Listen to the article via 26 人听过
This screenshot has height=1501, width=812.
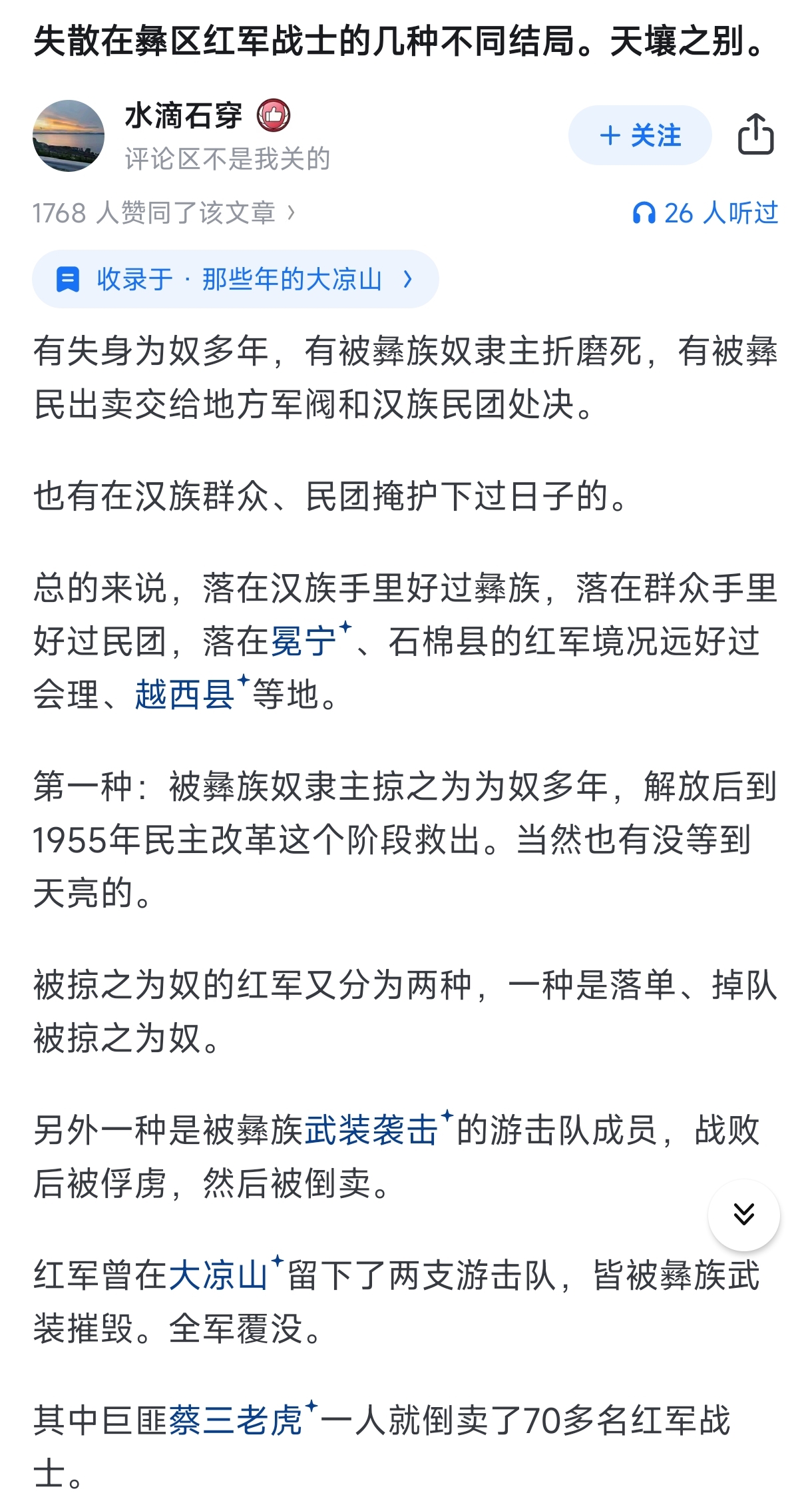pos(705,213)
